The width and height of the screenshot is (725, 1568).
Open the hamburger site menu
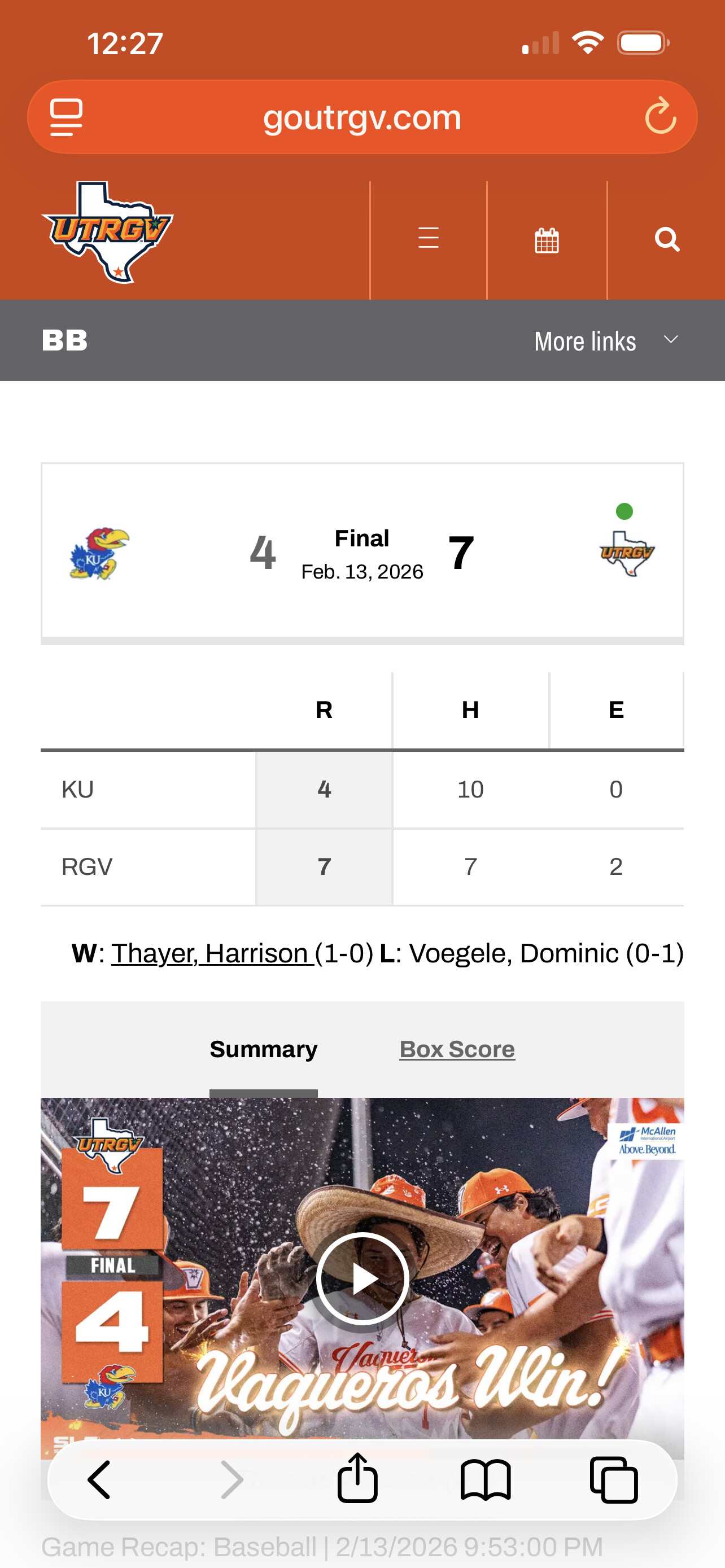coord(428,238)
